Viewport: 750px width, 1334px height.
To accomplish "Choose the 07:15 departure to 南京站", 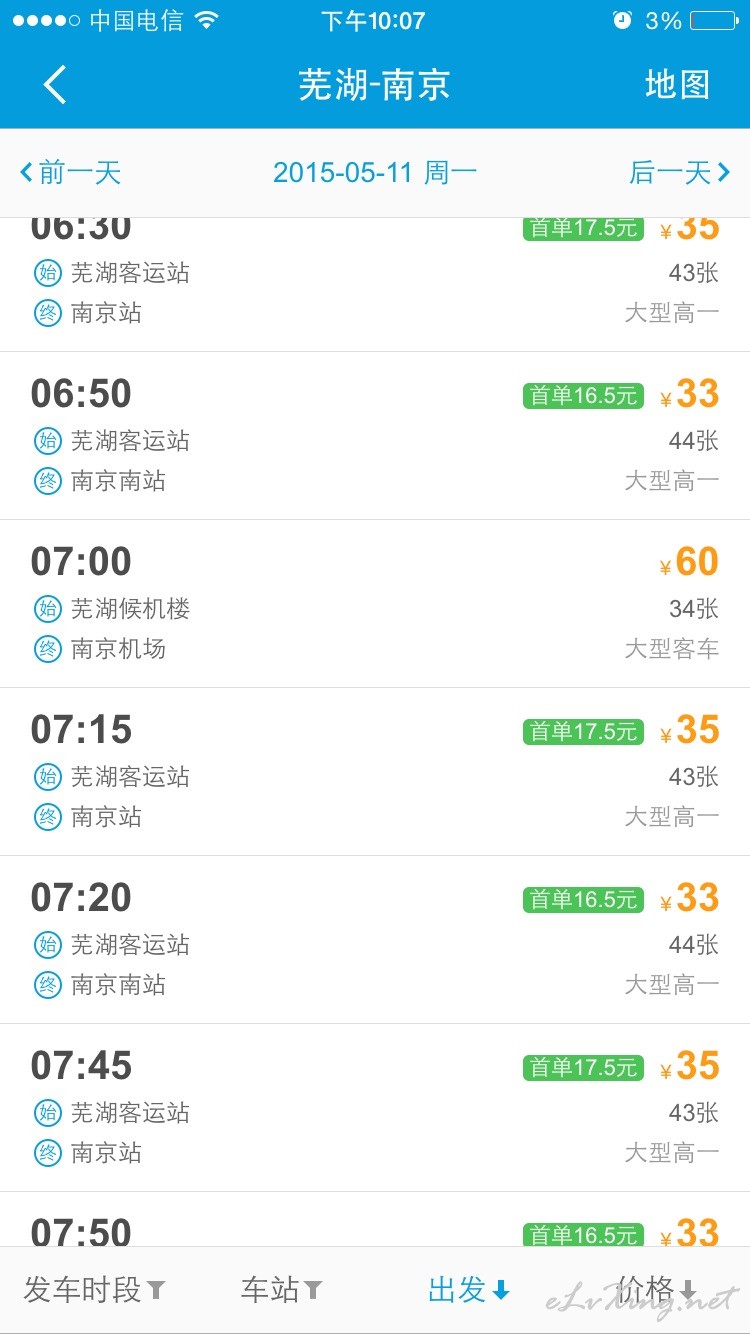I will point(375,772).
